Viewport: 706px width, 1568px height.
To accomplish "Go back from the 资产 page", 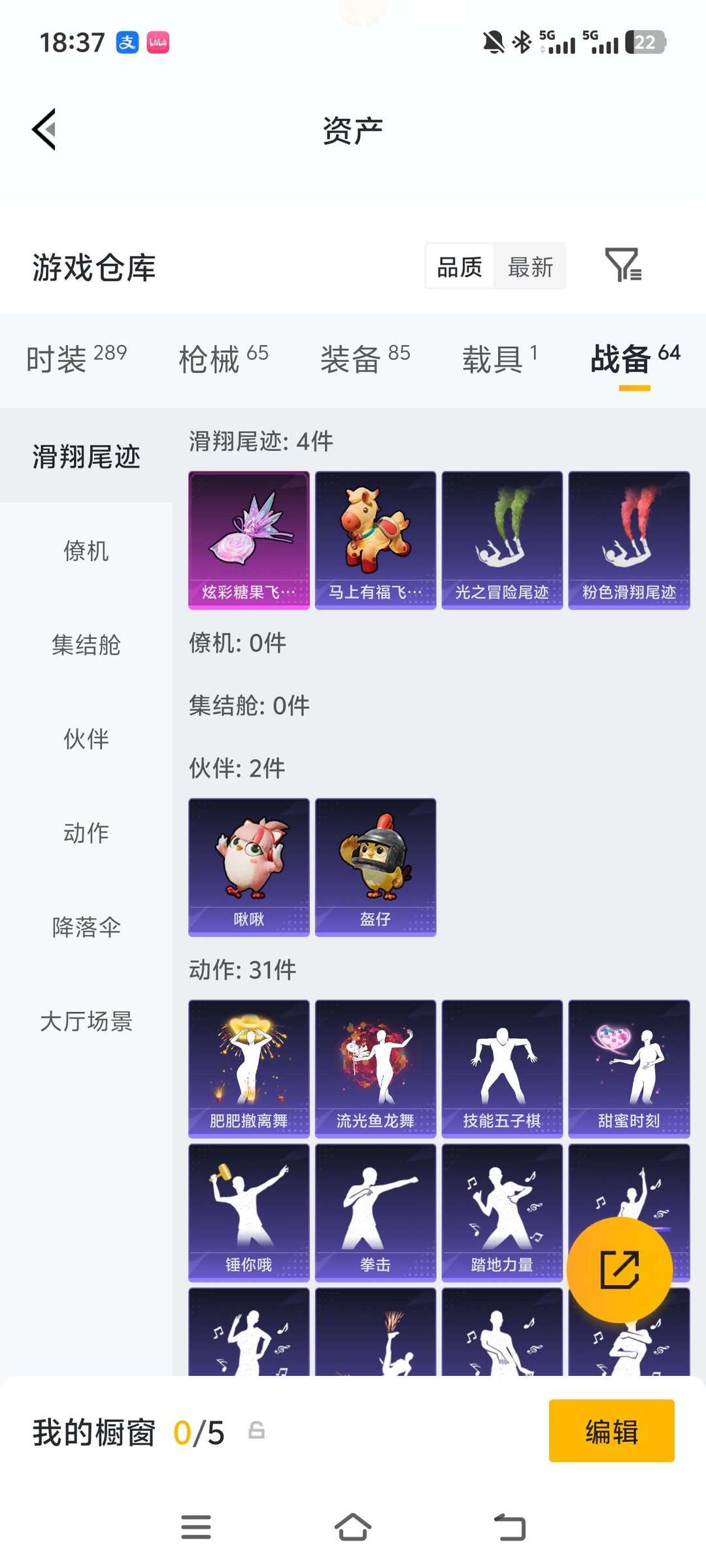I will click(44, 129).
